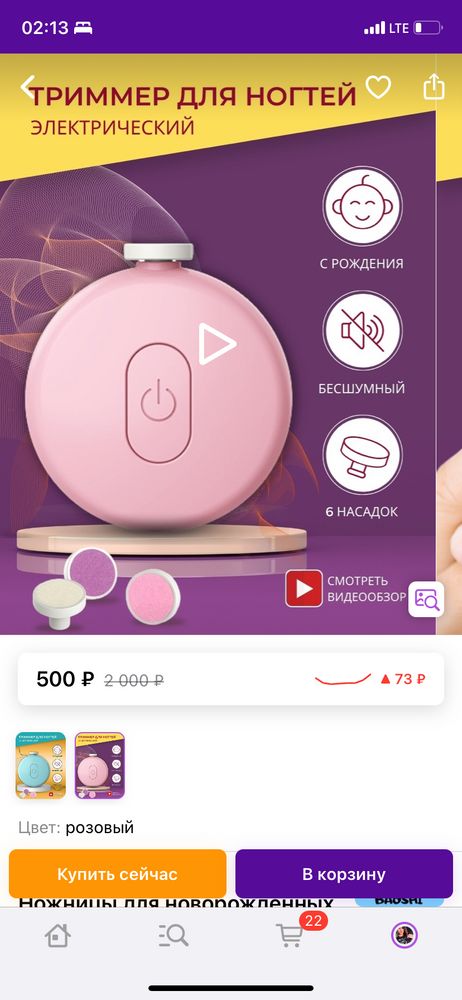Add item with В корзину button

(344, 874)
